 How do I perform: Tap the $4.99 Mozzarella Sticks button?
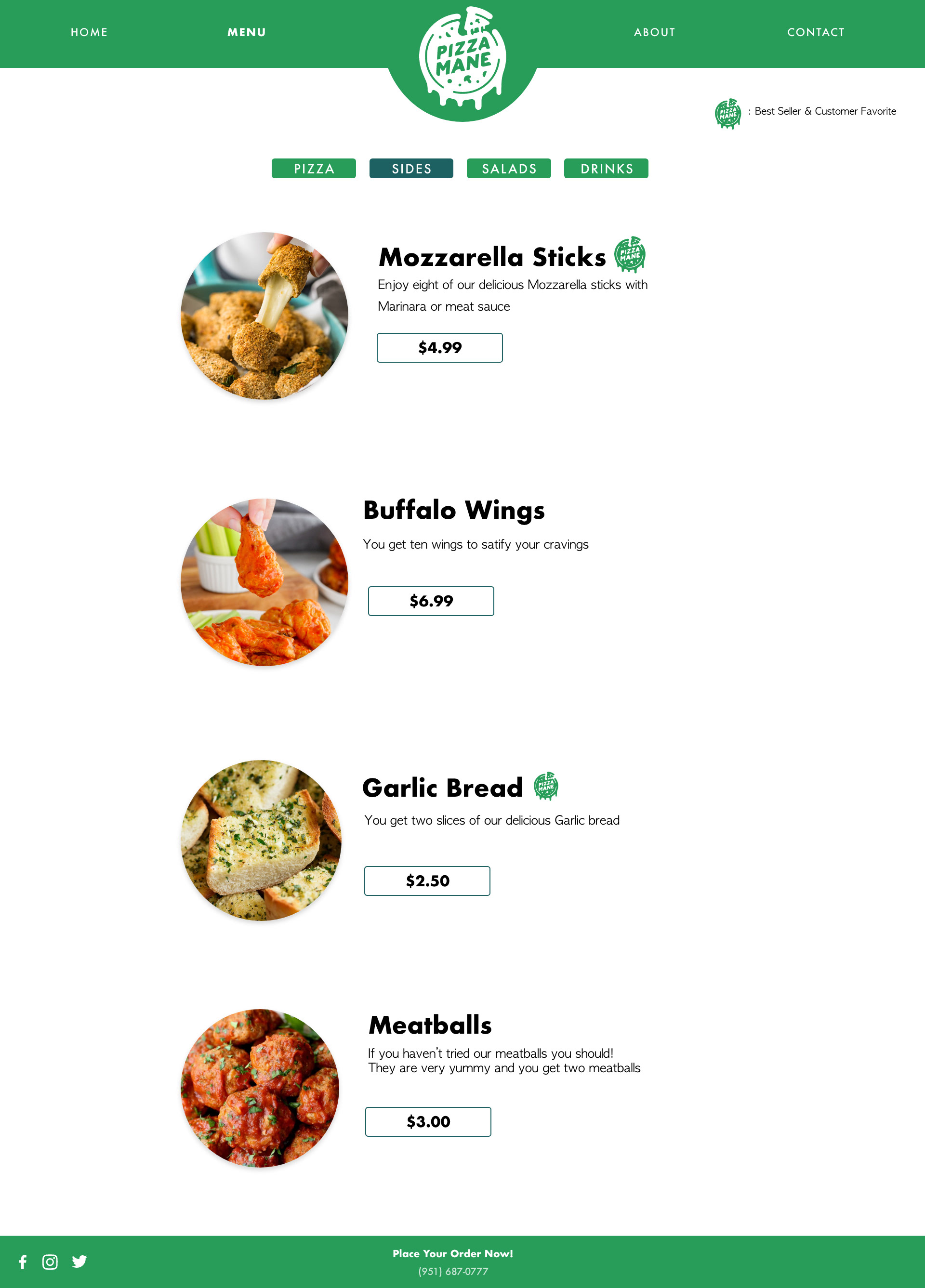440,348
